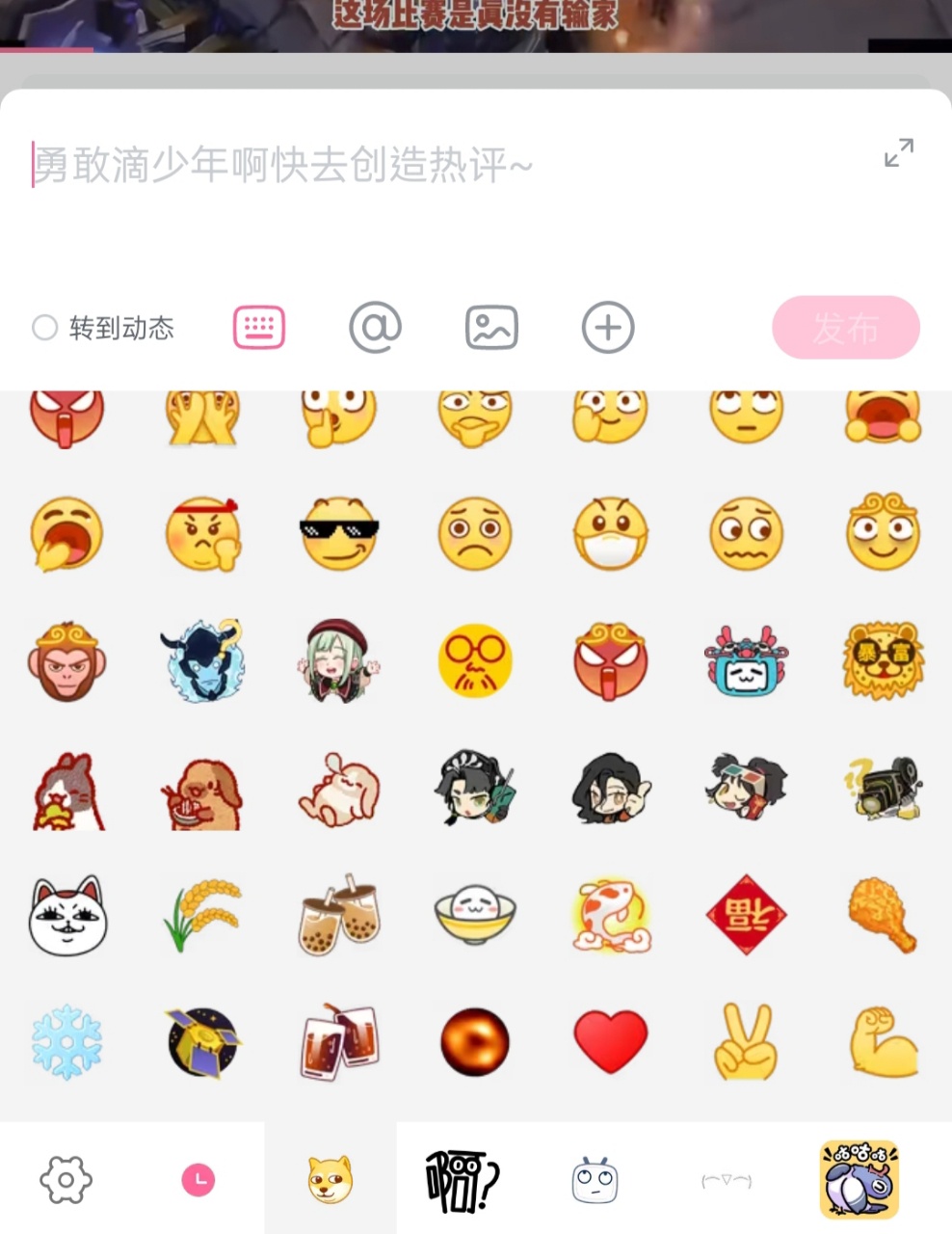The width and height of the screenshot is (952, 1234).
Task: Expand the comment box to full screen
Action: [x=898, y=153]
